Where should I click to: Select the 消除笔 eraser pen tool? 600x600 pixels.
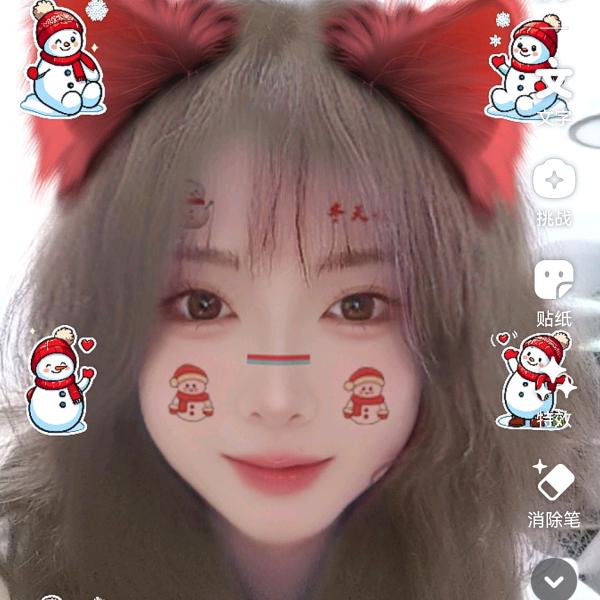(554, 482)
